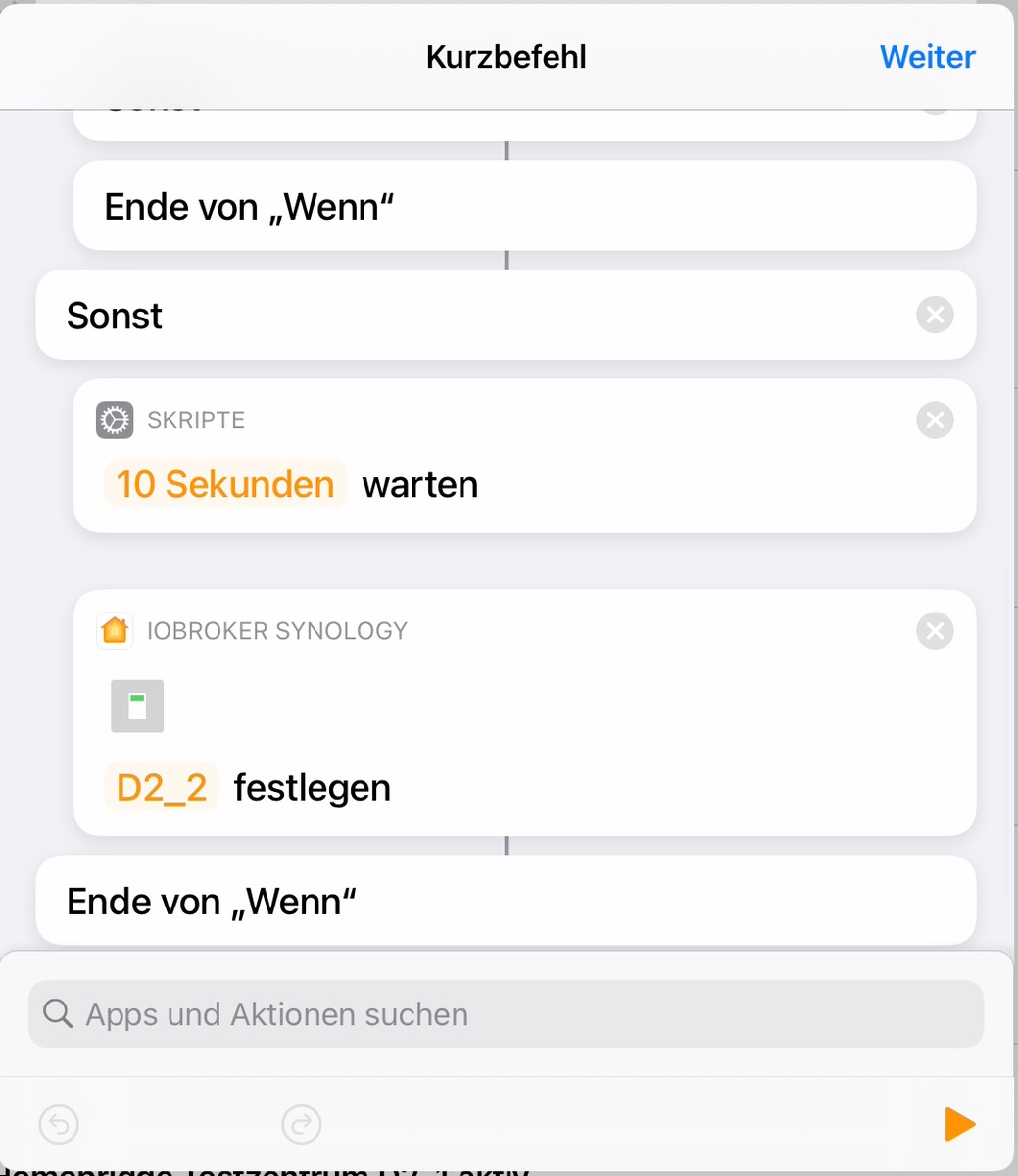
Task: Remove the Sonst block
Action: (935, 316)
